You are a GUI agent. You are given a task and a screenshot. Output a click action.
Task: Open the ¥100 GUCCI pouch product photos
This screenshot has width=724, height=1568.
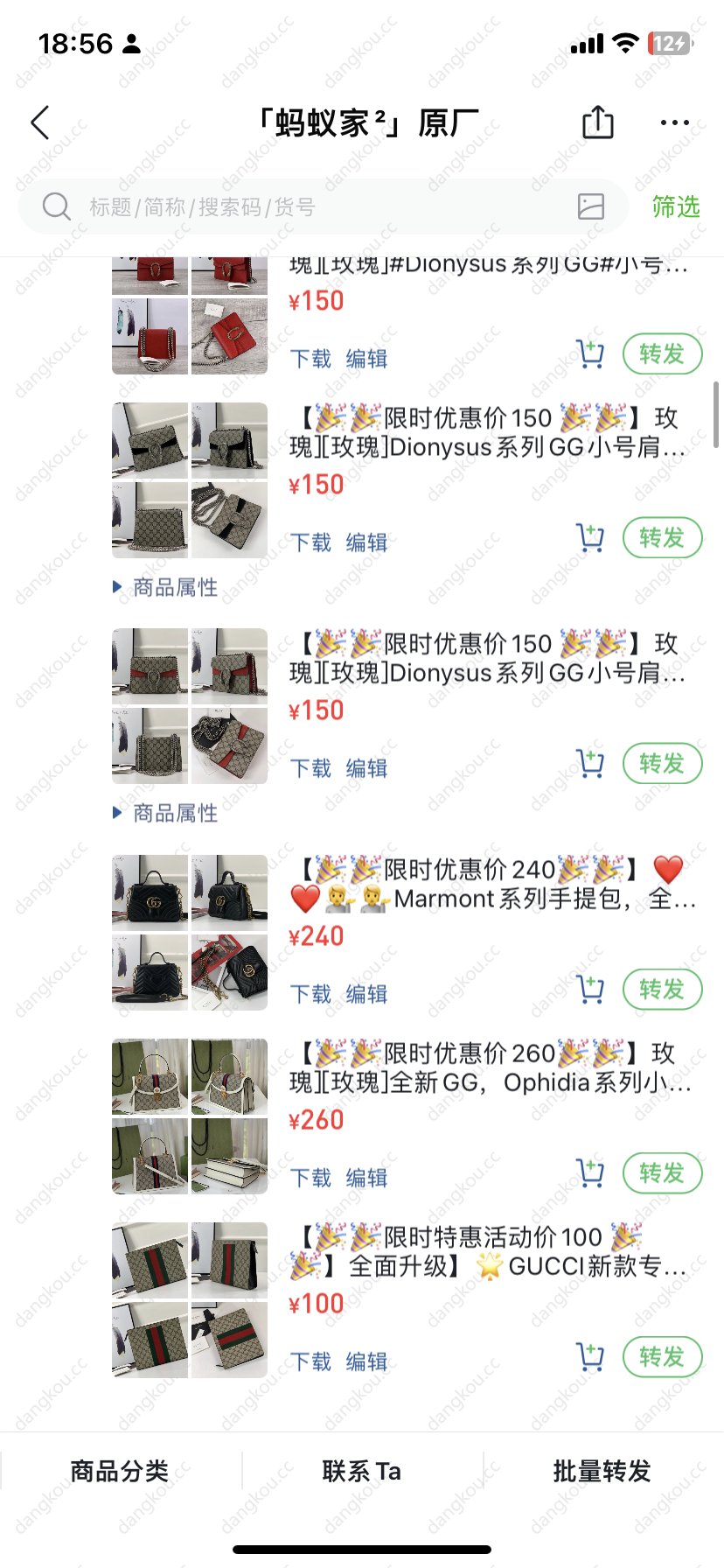coord(190,1300)
